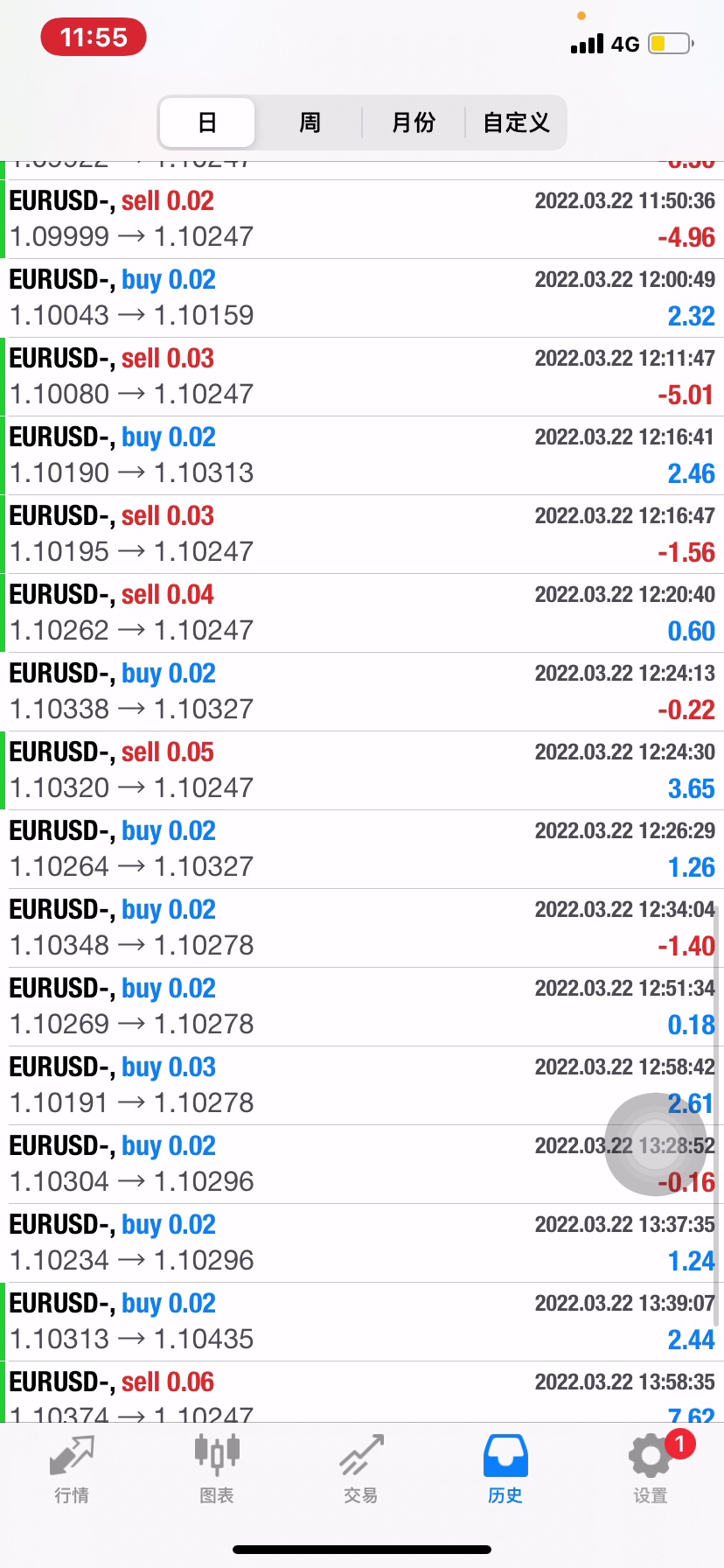724x1568 pixels.
Task: Open the 设置 settings tab
Action: (651, 1470)
